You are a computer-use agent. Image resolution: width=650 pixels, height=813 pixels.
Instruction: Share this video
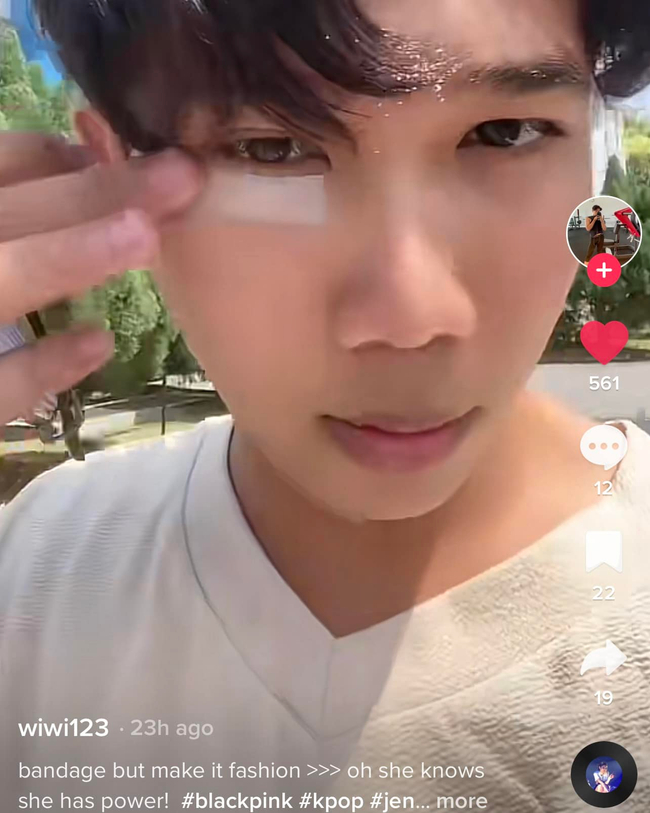tap(604, 658)
